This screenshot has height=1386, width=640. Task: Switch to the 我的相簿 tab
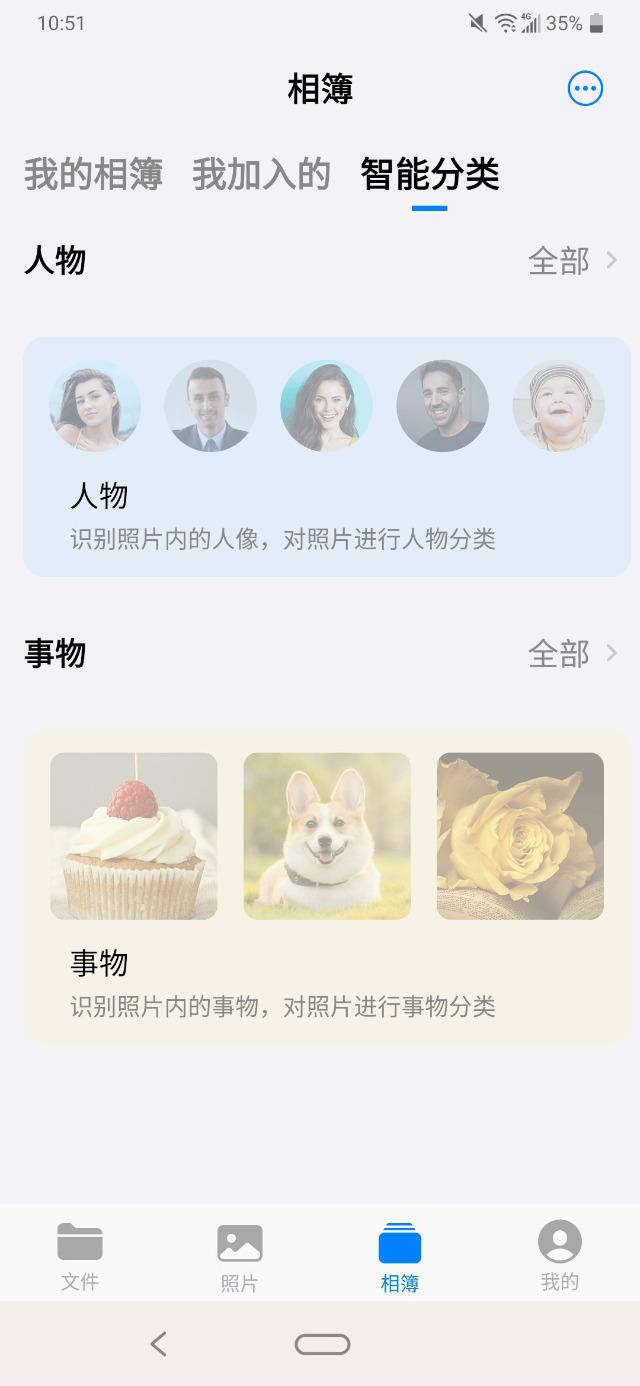(x=93, y=174)
